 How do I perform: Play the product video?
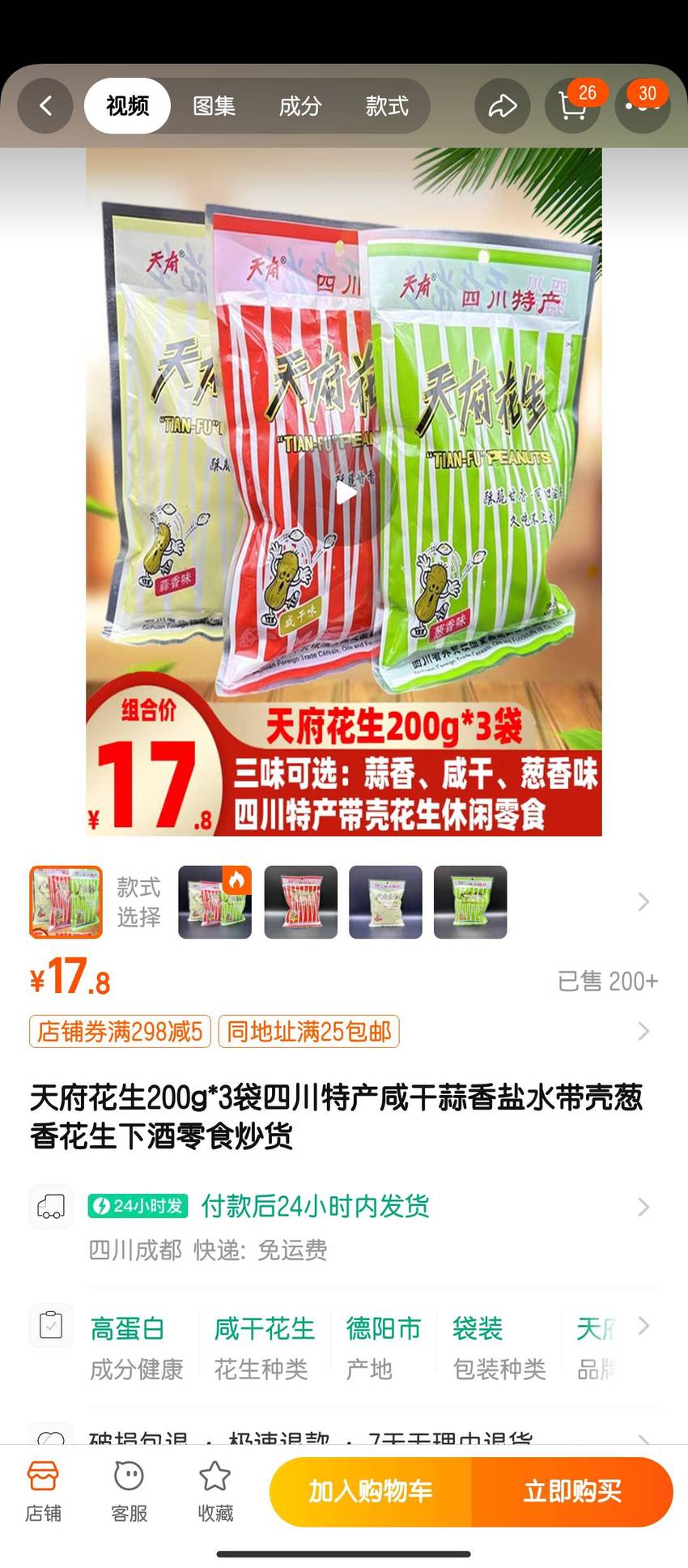coord(346,493)
